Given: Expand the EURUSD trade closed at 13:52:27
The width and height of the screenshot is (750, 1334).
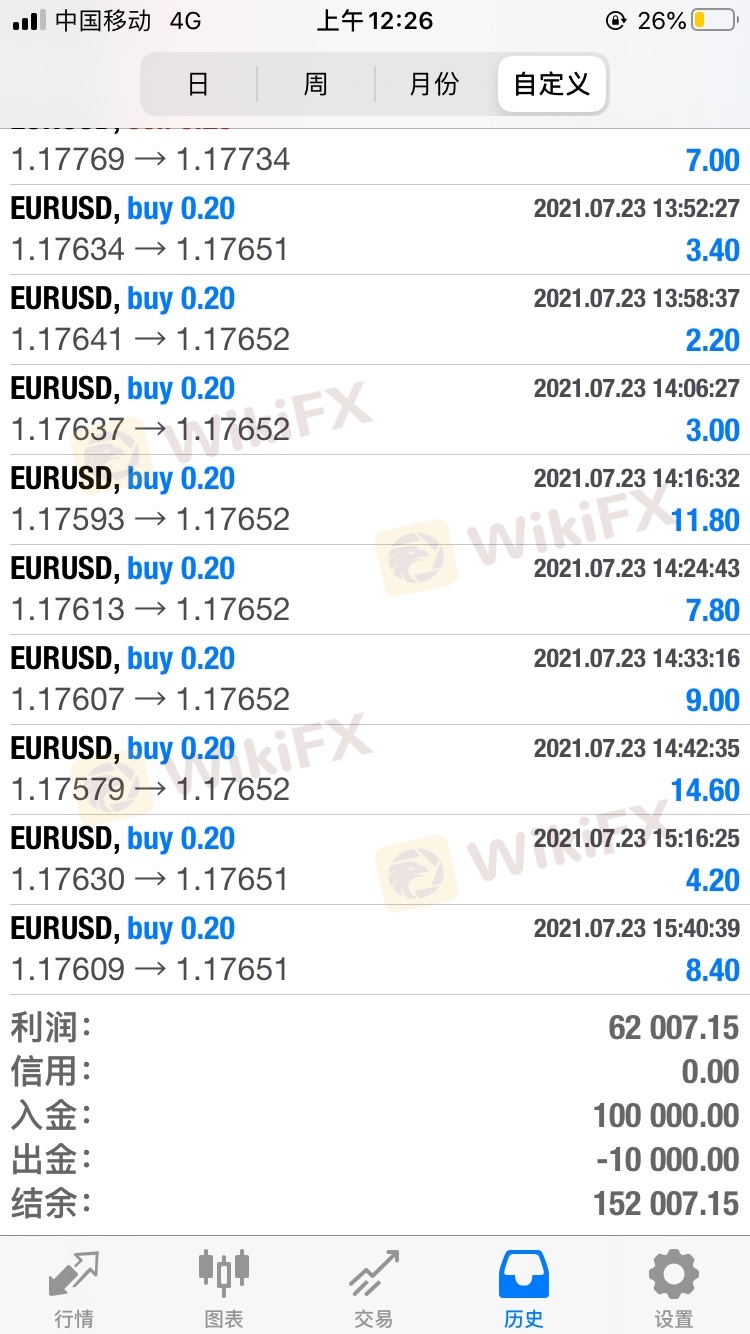Looking at the screenshot, I should coord(375,229).
